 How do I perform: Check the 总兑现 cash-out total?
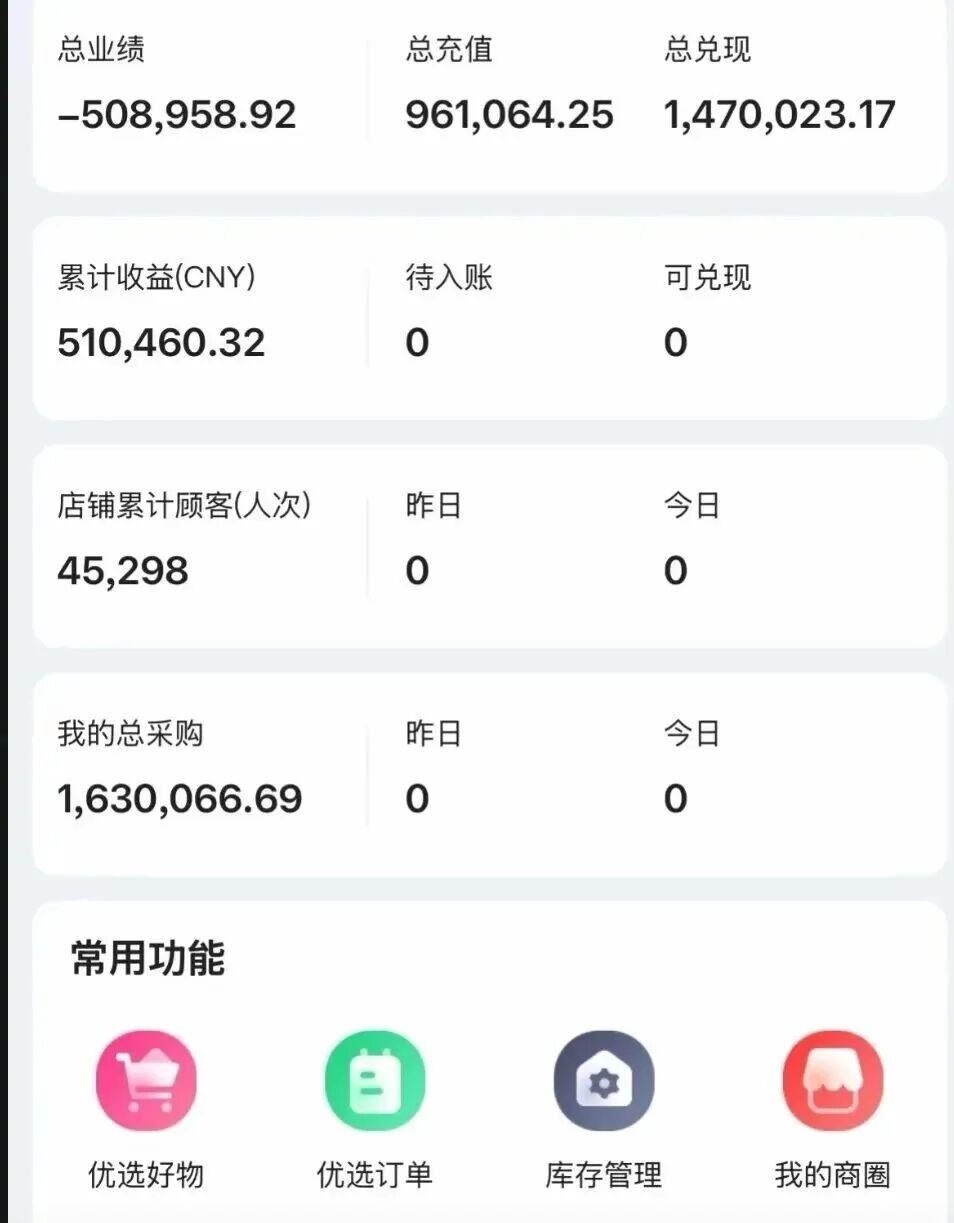click(x=780, y=114)
